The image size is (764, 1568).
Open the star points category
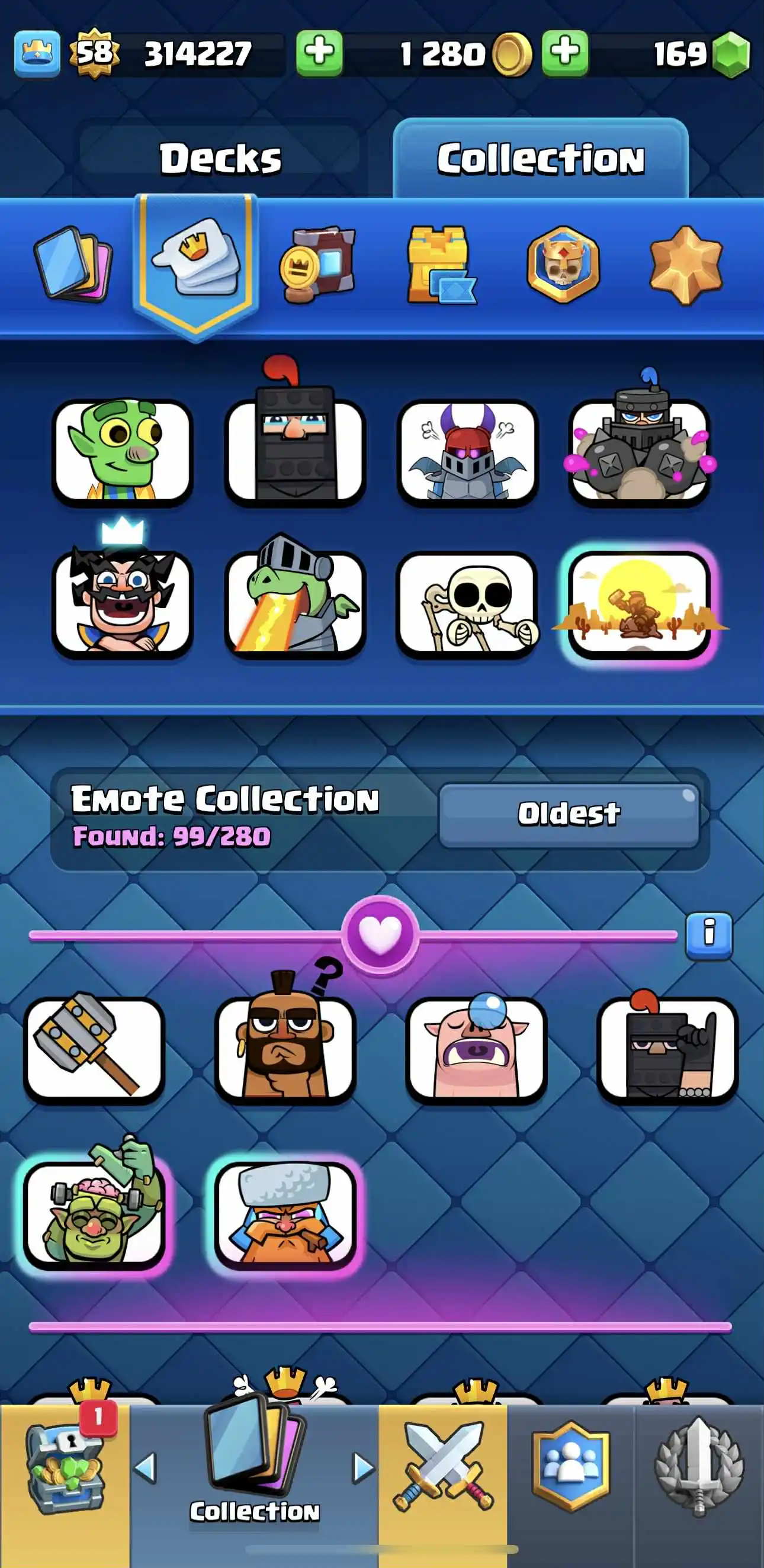685,265
